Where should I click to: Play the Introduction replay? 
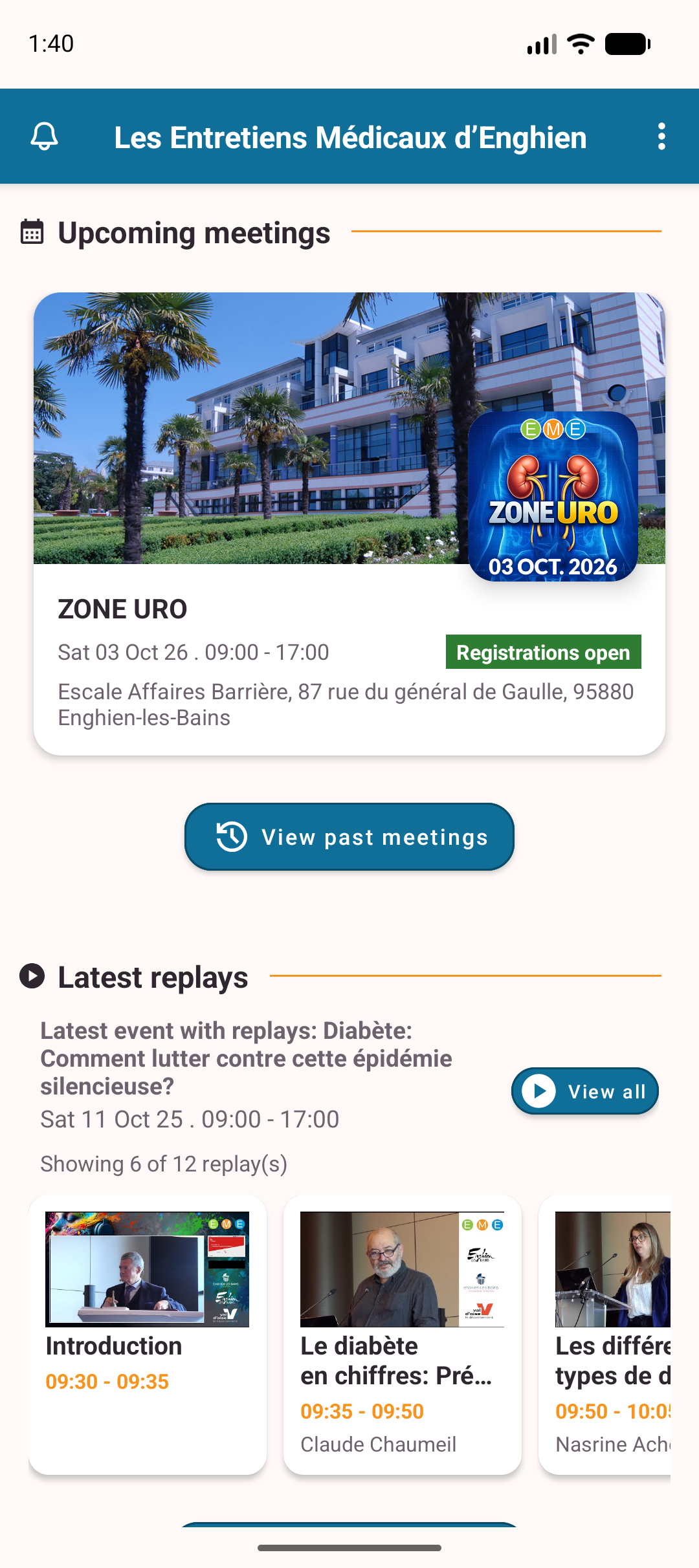coord(148,1333)
